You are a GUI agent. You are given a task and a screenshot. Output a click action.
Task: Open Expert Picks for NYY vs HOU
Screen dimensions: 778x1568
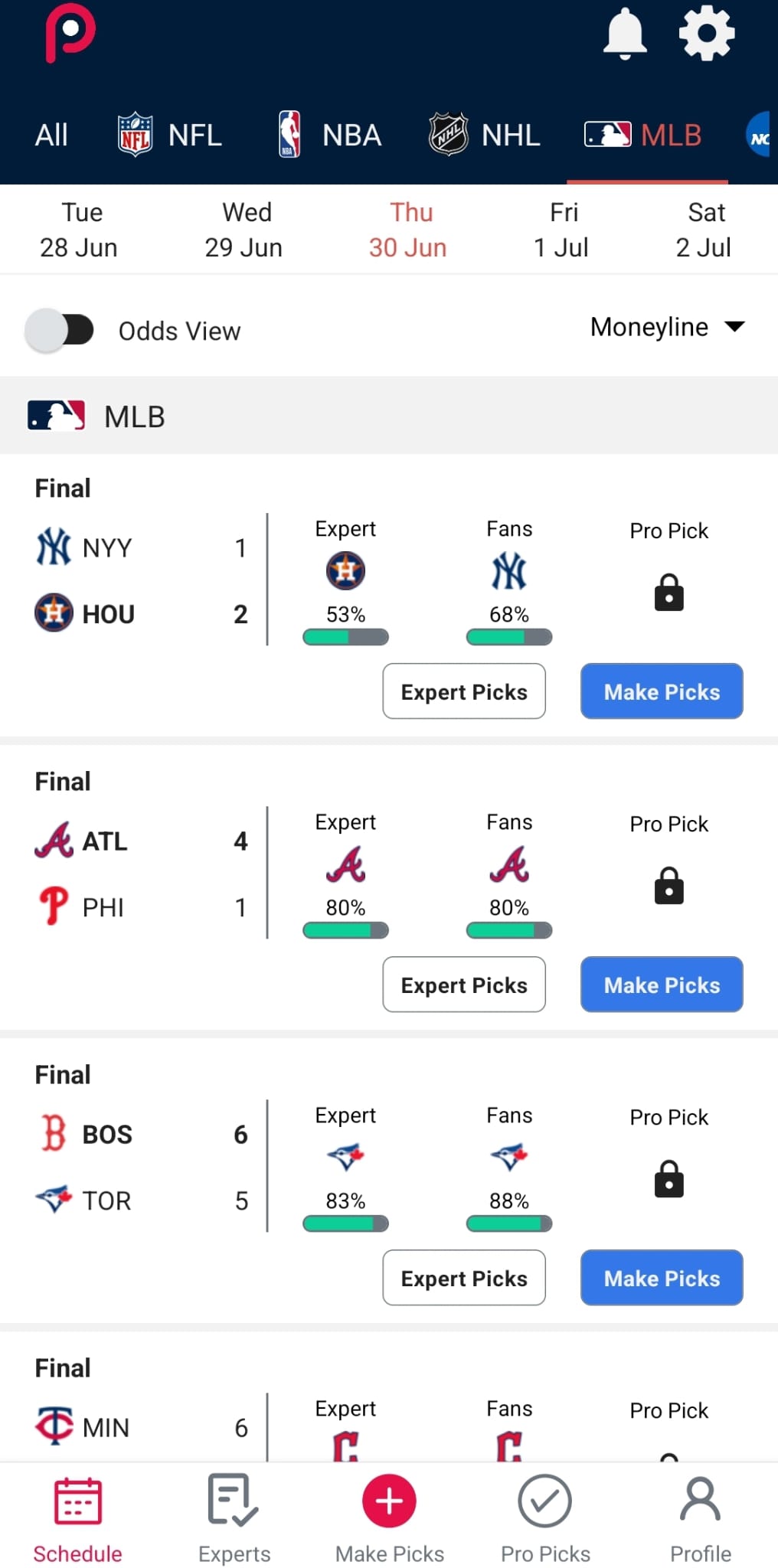point(464,691)
